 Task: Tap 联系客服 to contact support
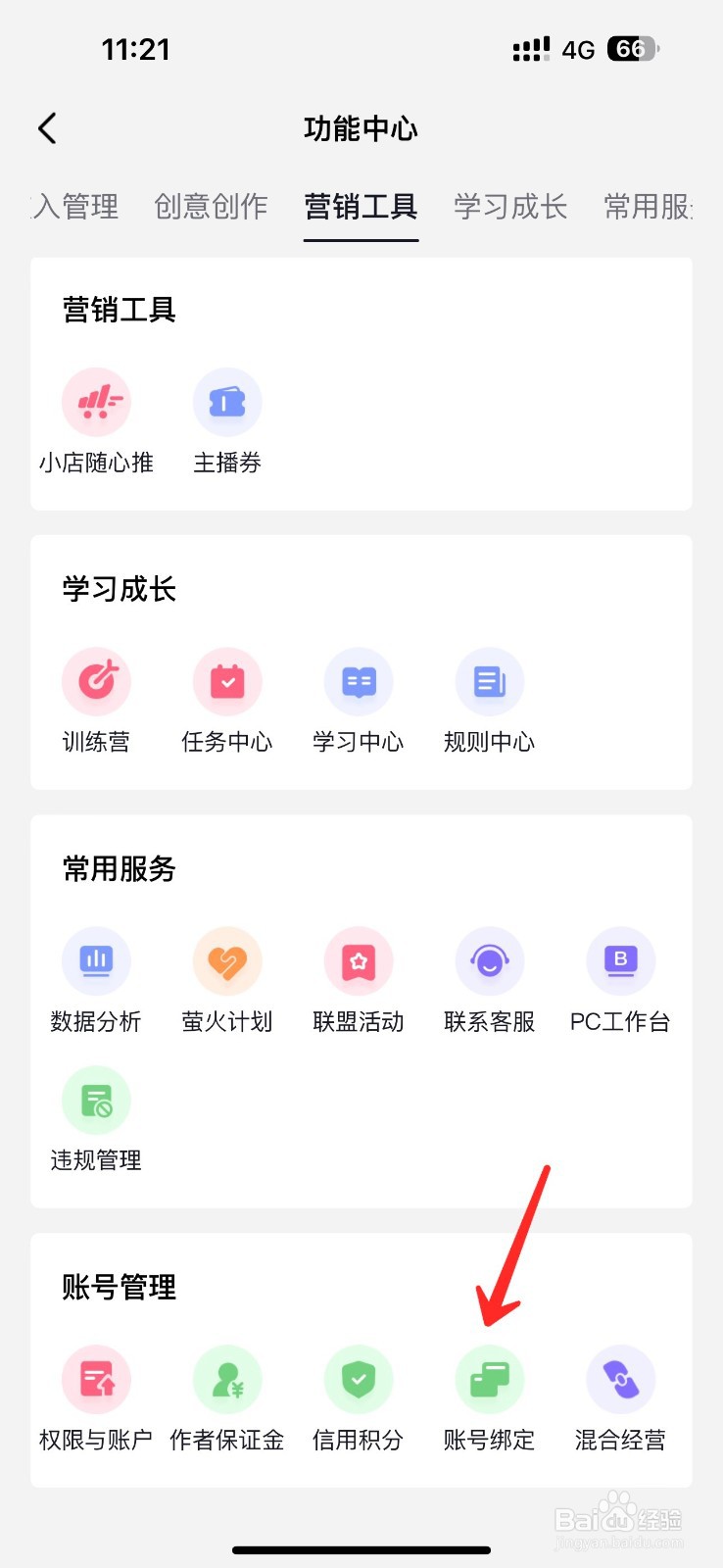pos(490,981)
